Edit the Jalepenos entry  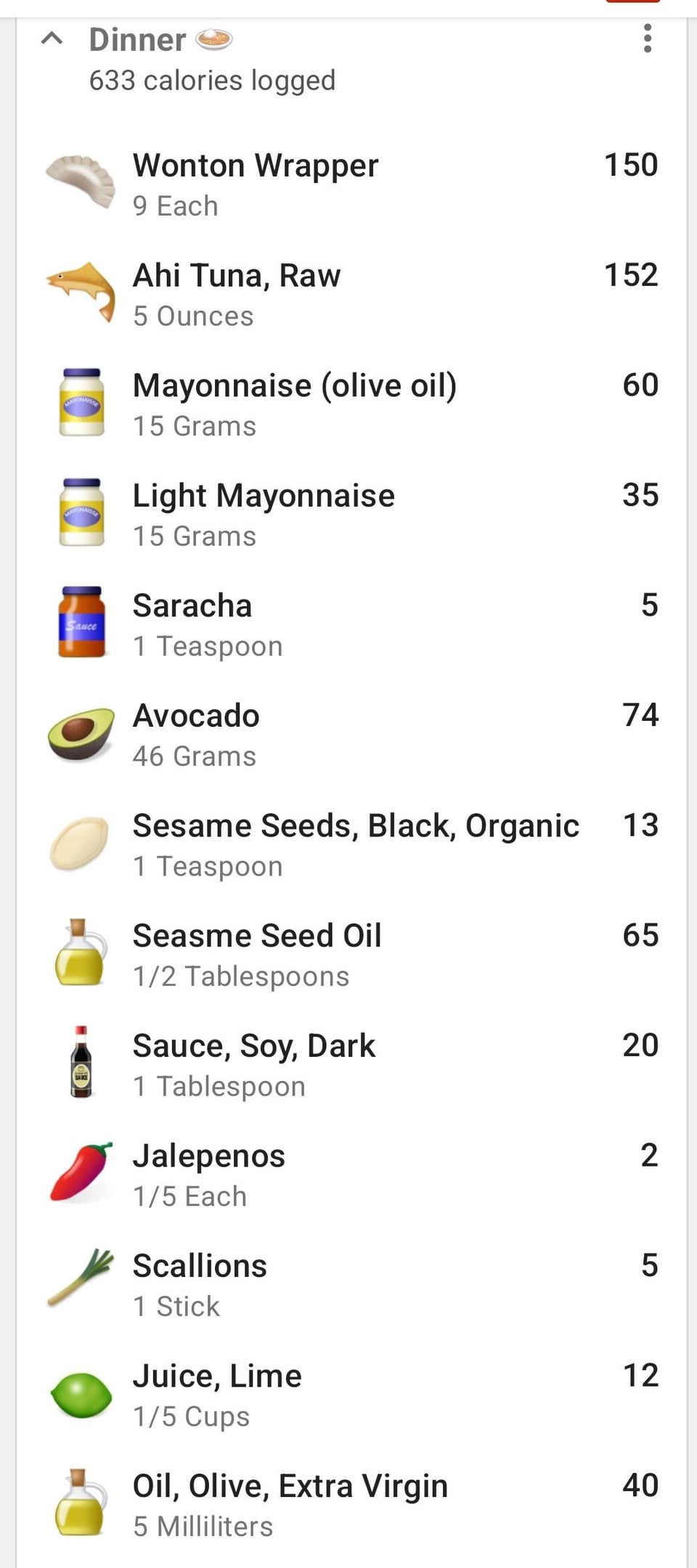[x=351, y=1175]
